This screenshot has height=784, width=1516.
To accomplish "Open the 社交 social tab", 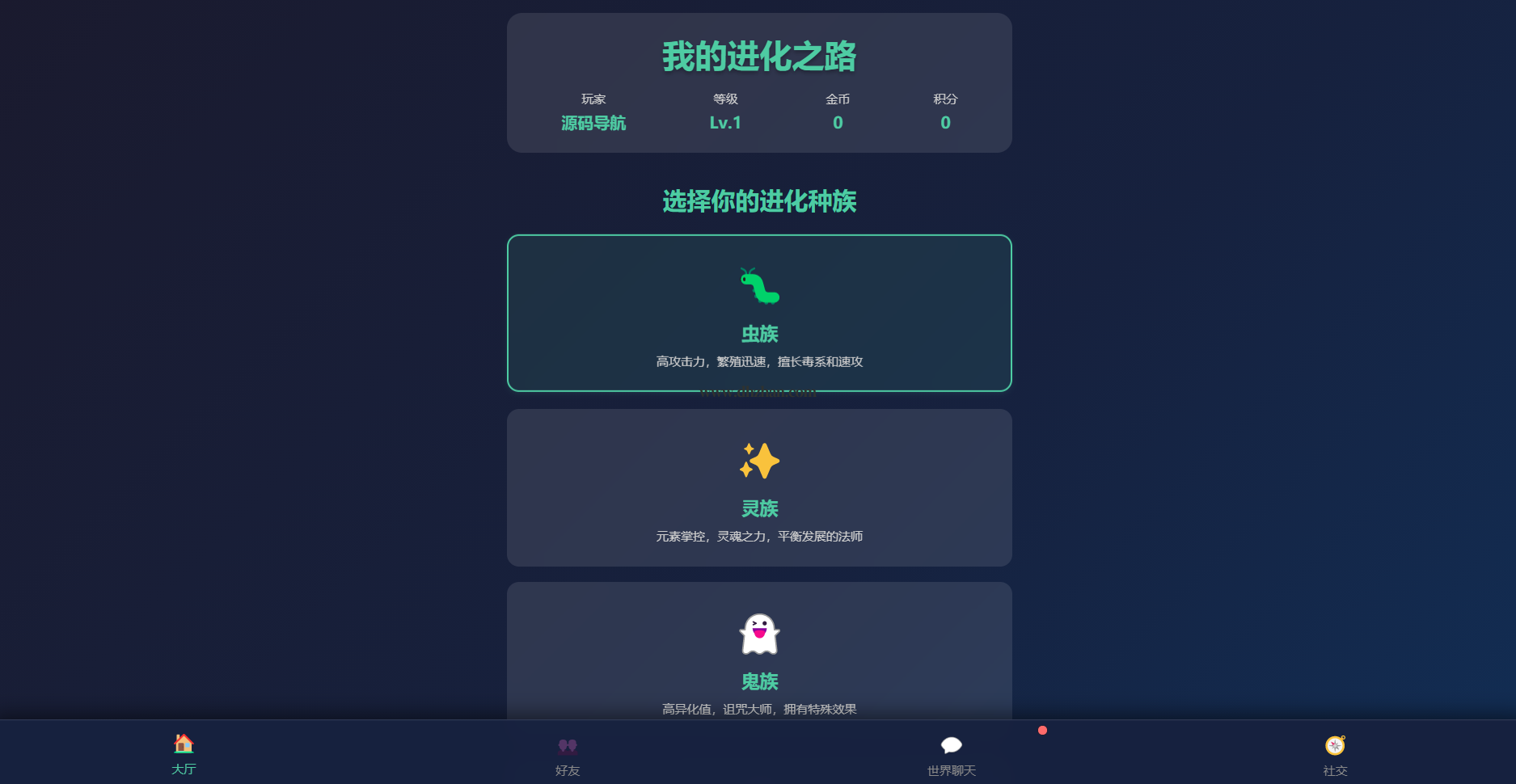I will coord(1334,756).
